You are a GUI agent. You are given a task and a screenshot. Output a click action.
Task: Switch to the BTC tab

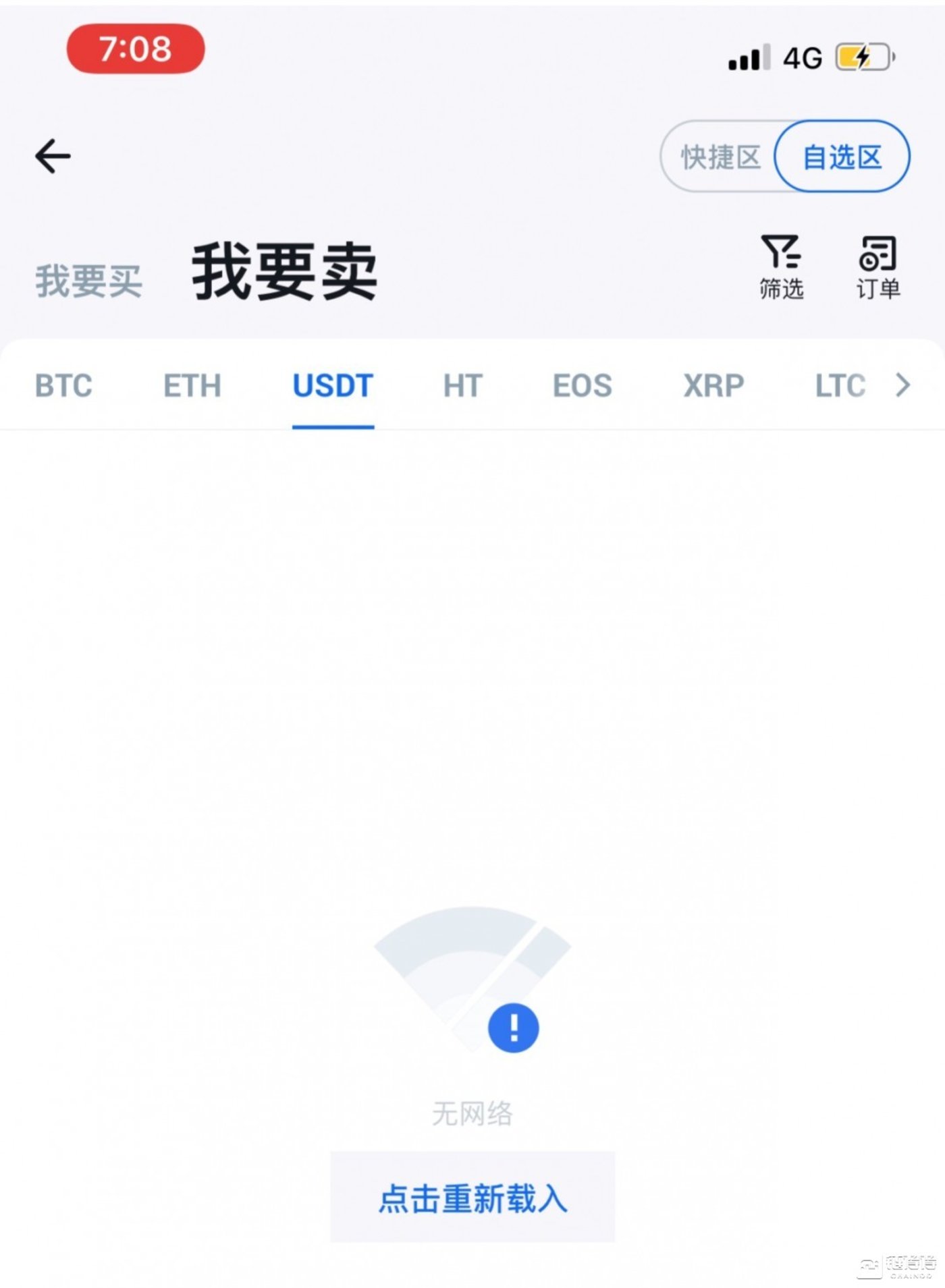[x=63, y=386]
